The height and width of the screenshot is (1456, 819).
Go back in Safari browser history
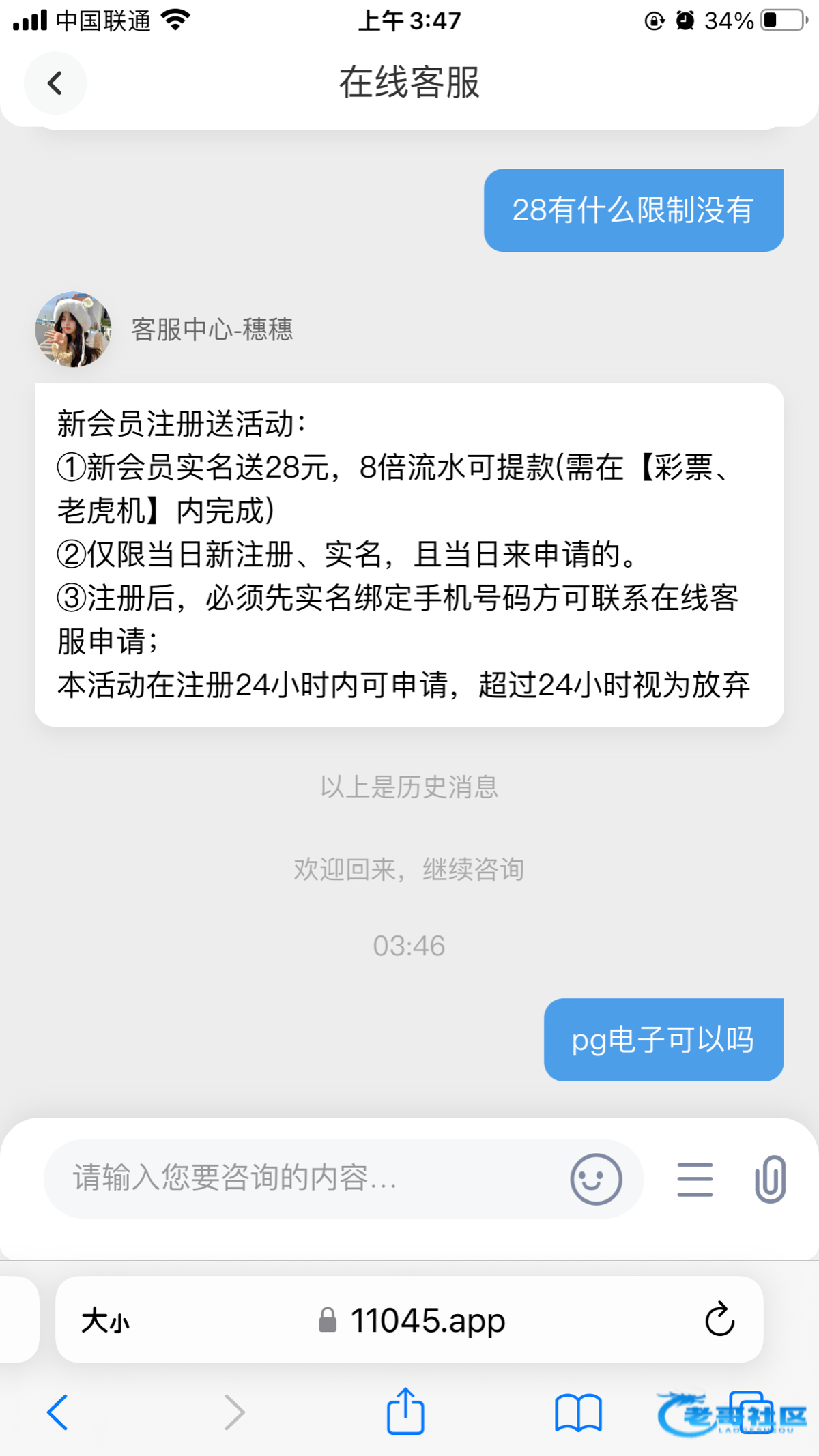click(58, 1412)
